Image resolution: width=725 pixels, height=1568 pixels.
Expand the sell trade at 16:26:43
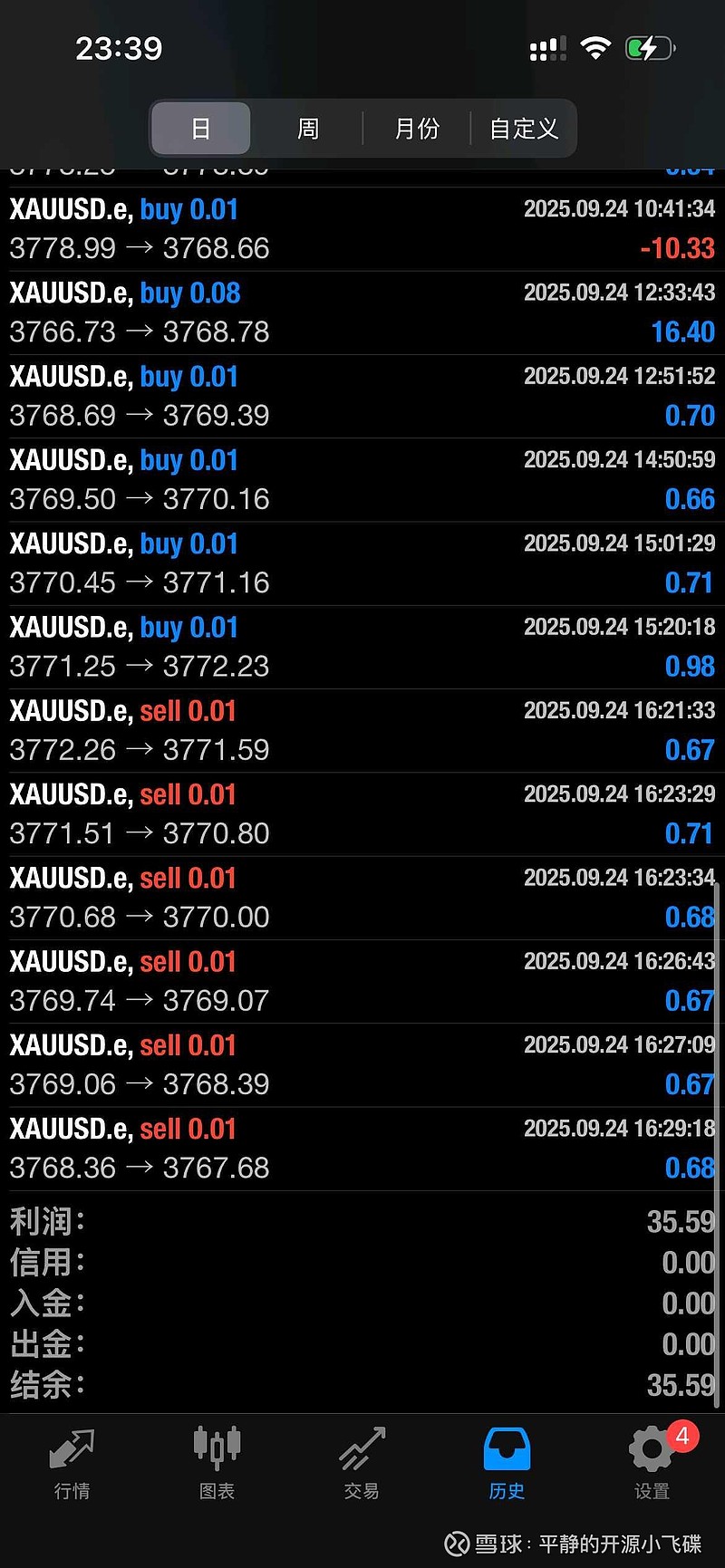point(362,981)
